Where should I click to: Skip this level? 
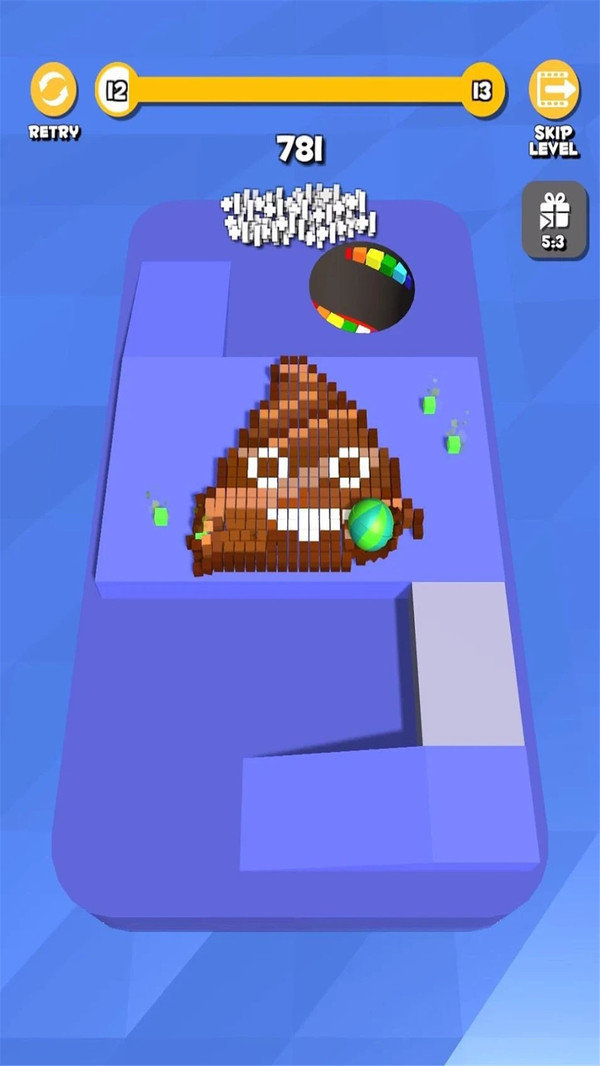553,91
